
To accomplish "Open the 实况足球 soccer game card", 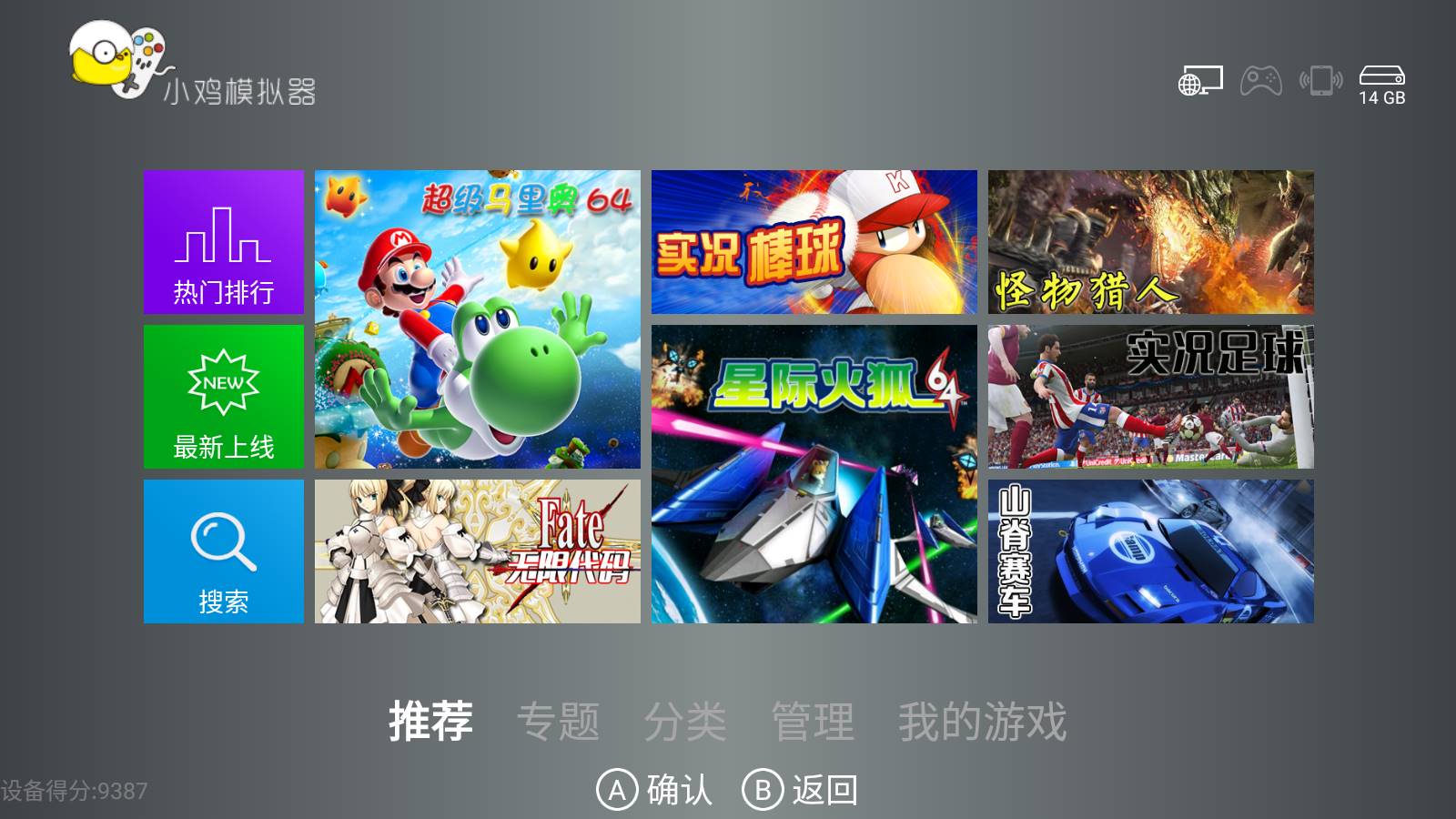I will 1151,397.
